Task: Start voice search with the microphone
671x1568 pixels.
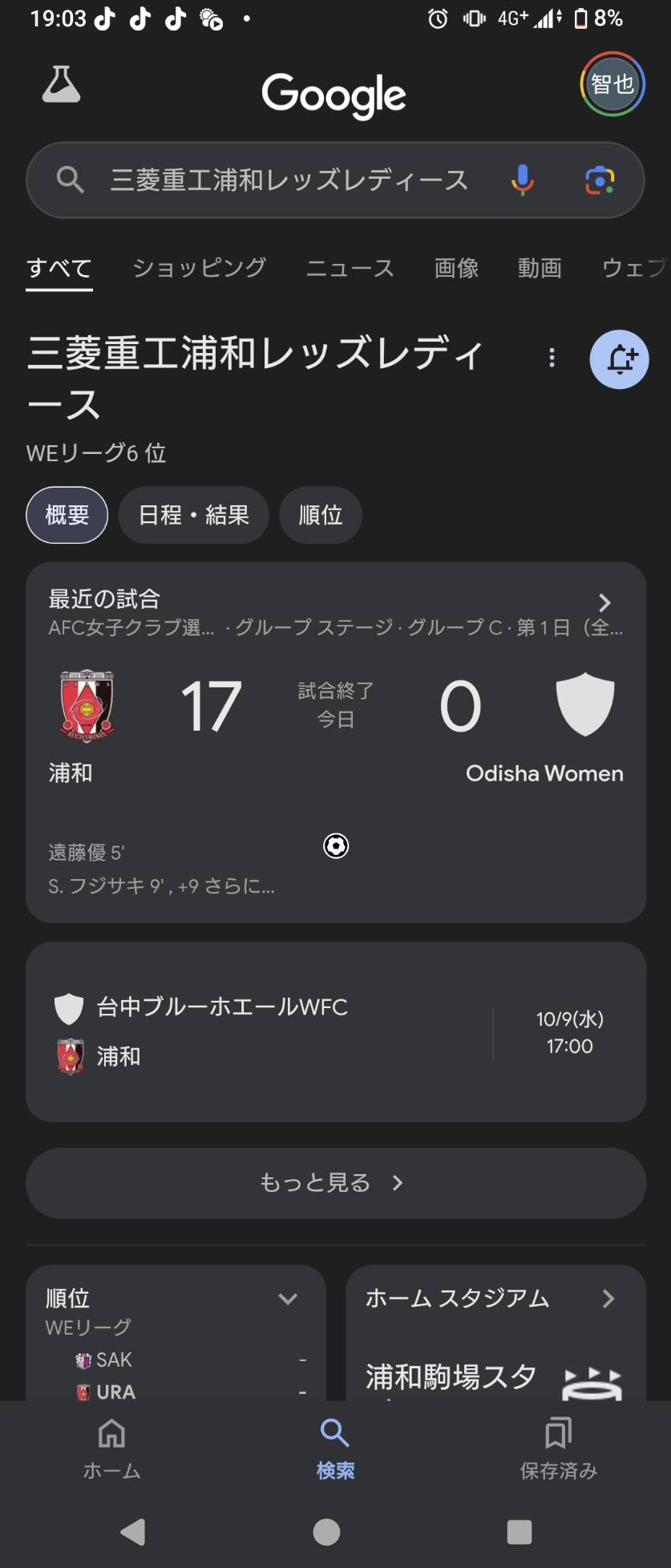Action: (523, 180)
